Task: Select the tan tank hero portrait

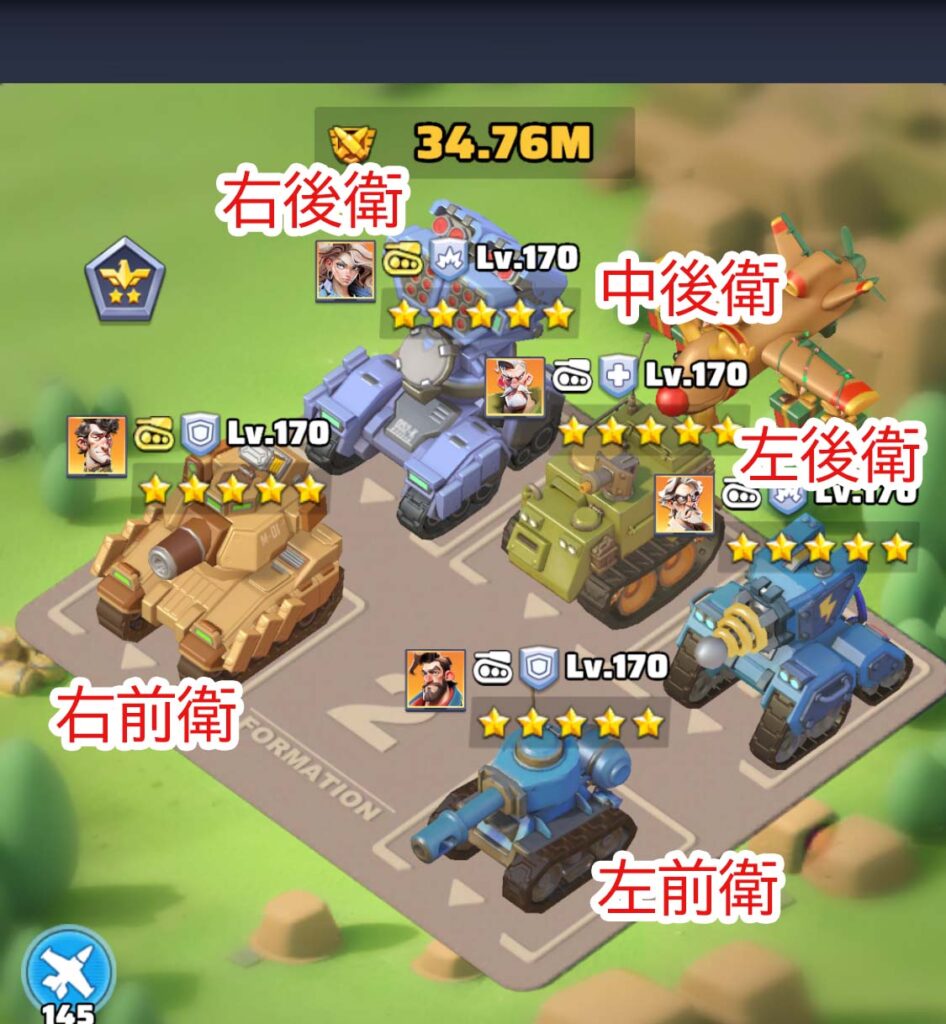Action: point(97,446)
